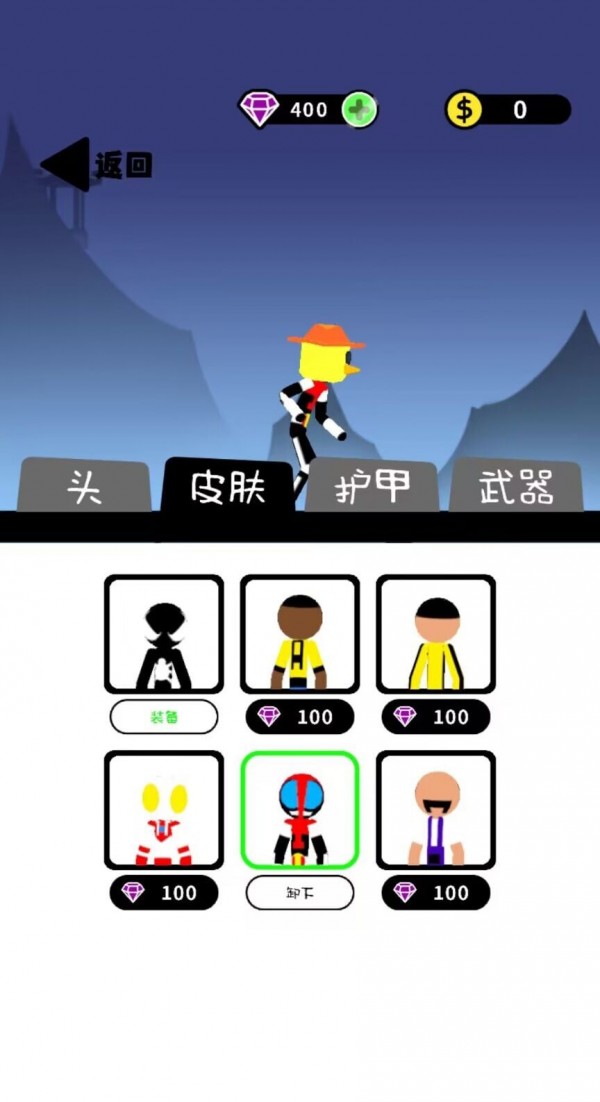This screenshot has height=1102, width=600.
Task: Select the yellow tracksuit skin tile
Action: [x=436, y=634]
